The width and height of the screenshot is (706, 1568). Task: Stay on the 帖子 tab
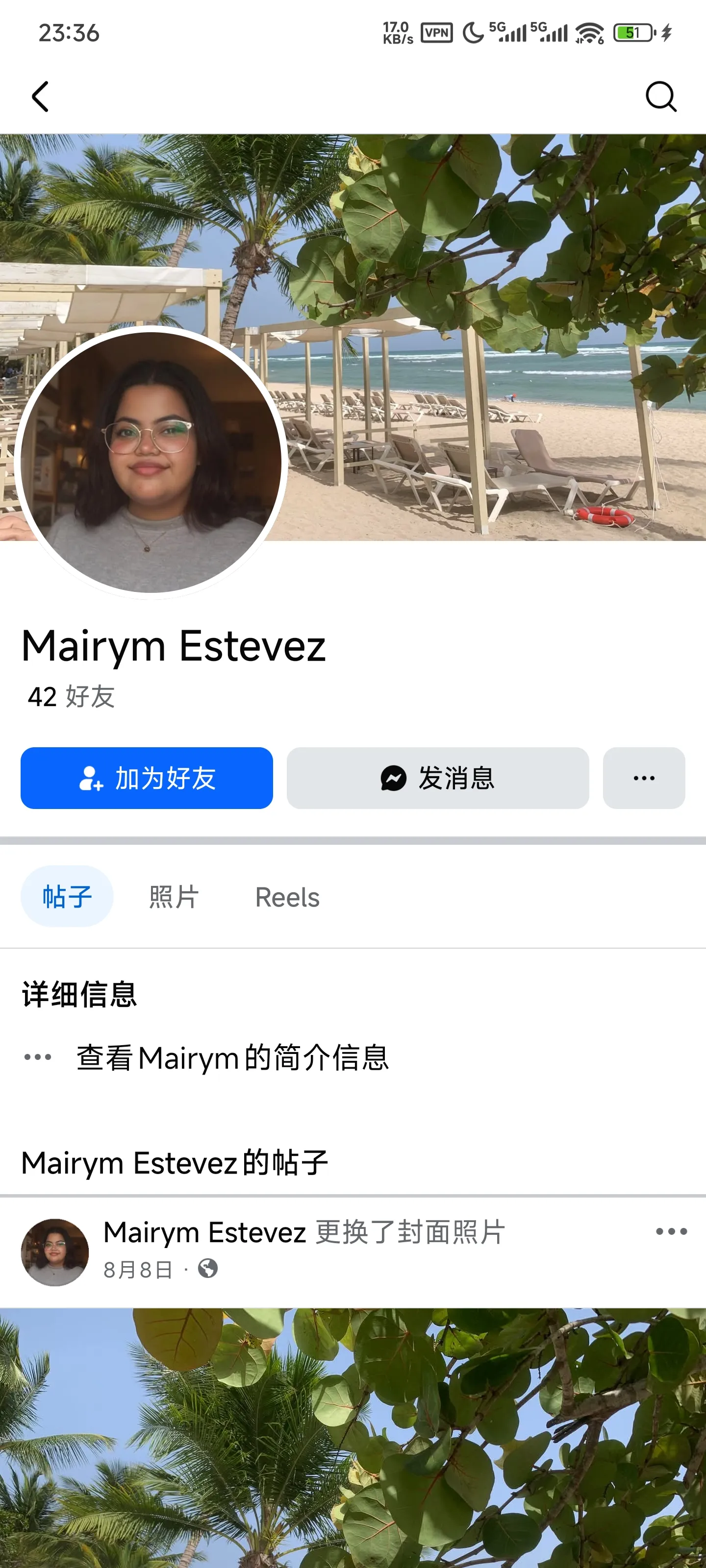67,895
